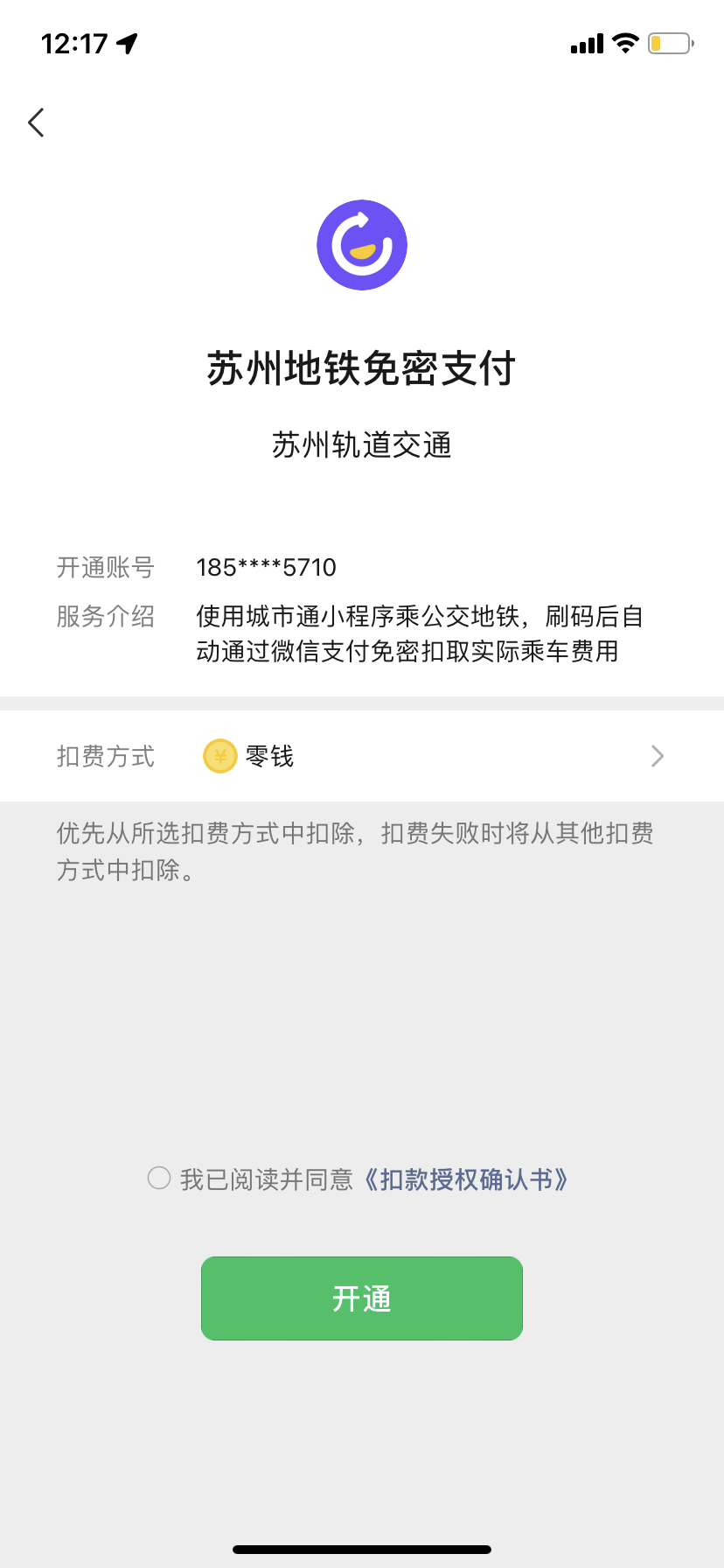The height and width of the screenshot is (1568, 724).
Task: Tap the green 开通 button
Action: tap(362, 1298)
